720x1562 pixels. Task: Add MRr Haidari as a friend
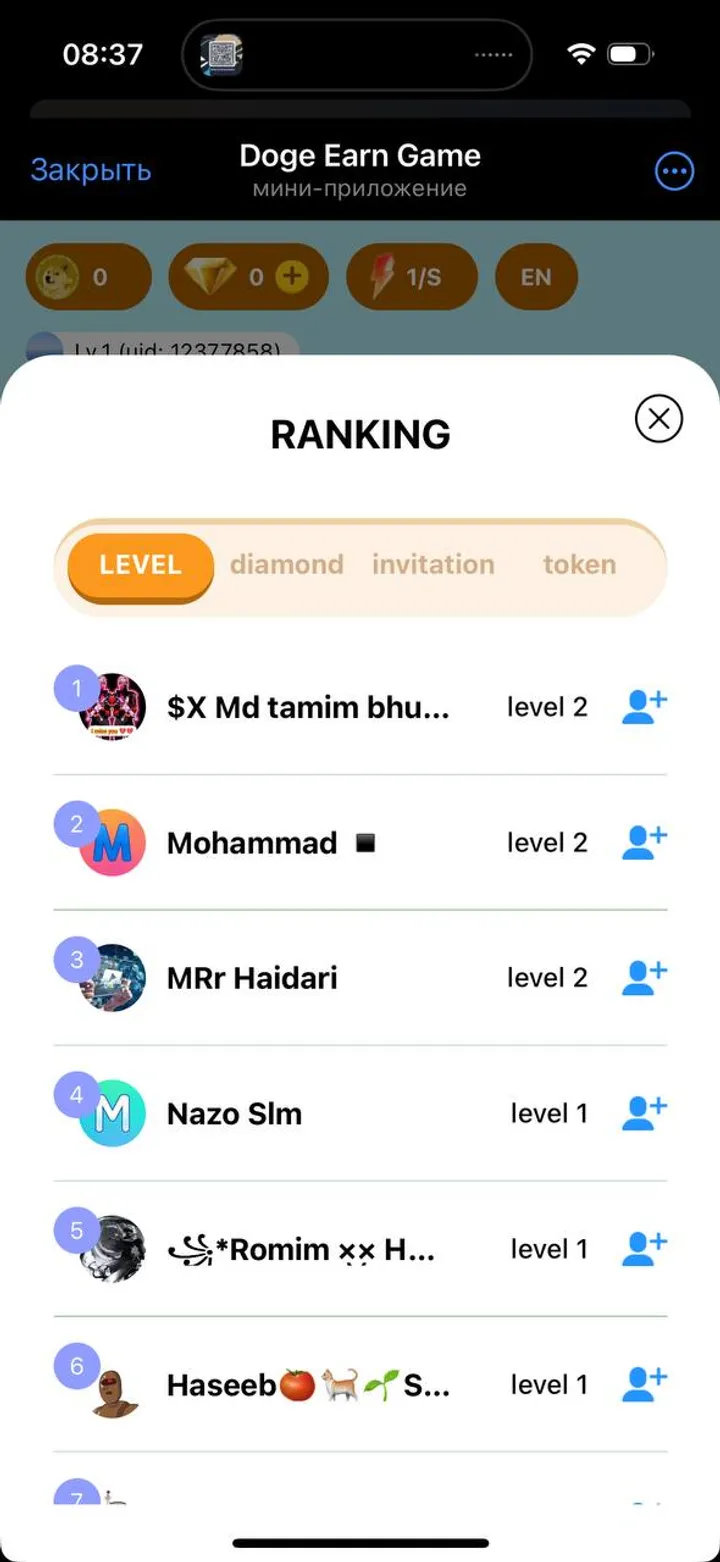(643, 978)
